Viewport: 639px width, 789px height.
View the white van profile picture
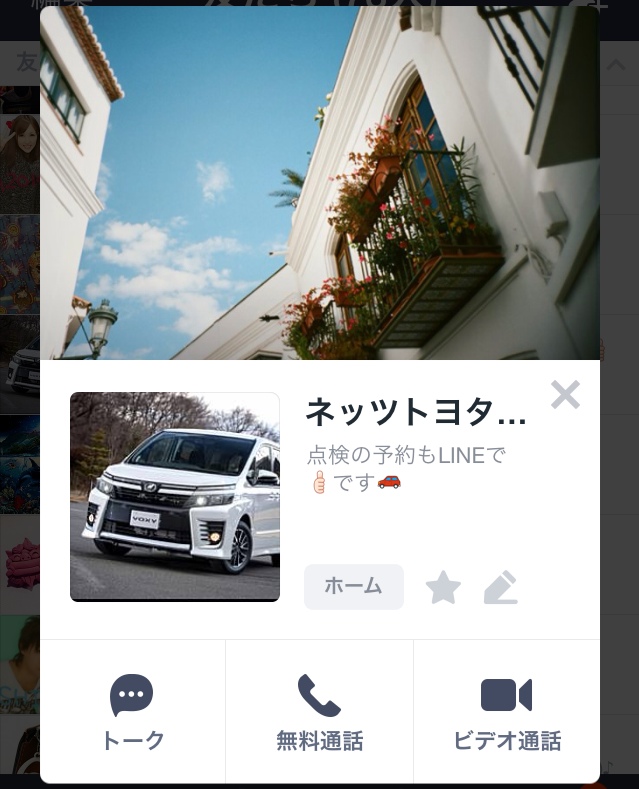(x=175, y=497)
